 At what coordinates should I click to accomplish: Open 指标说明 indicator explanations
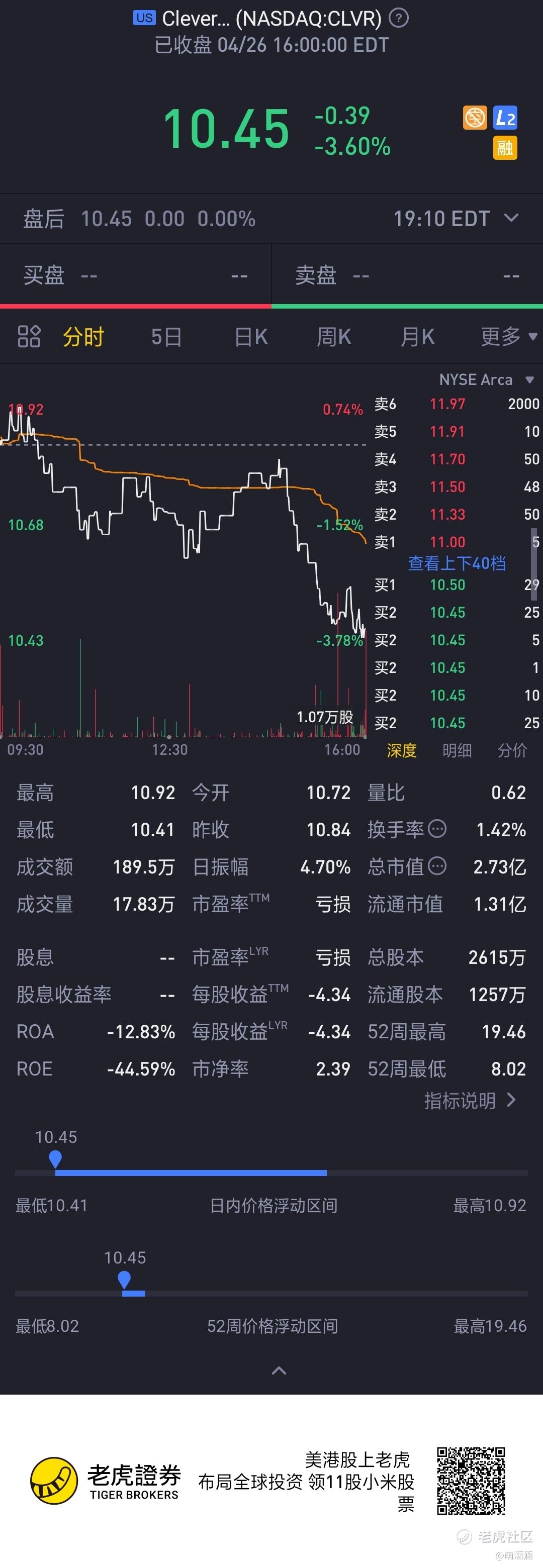click(469, 1101)
